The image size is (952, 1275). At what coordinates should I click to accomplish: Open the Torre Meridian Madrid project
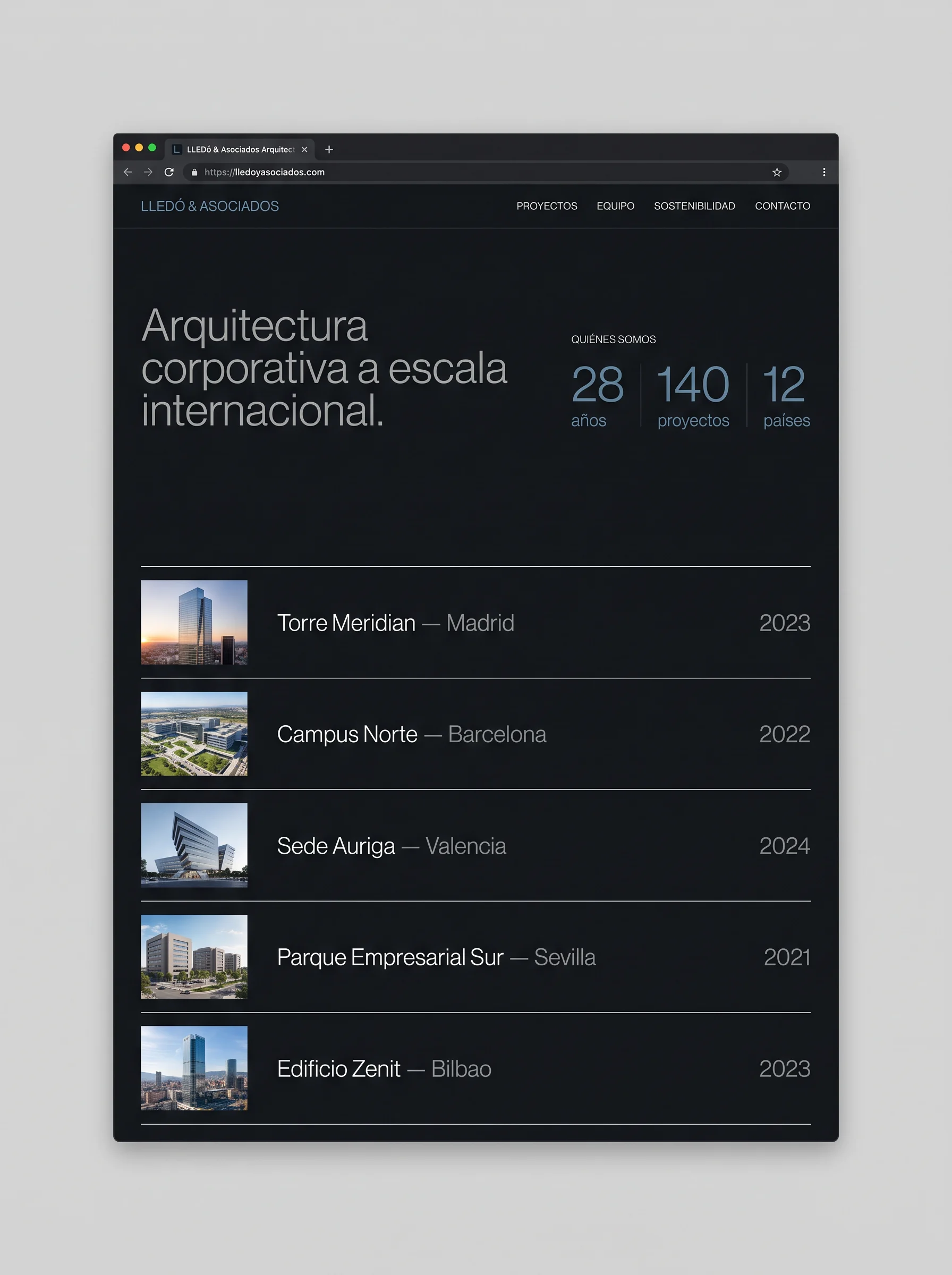click(476, 623)
